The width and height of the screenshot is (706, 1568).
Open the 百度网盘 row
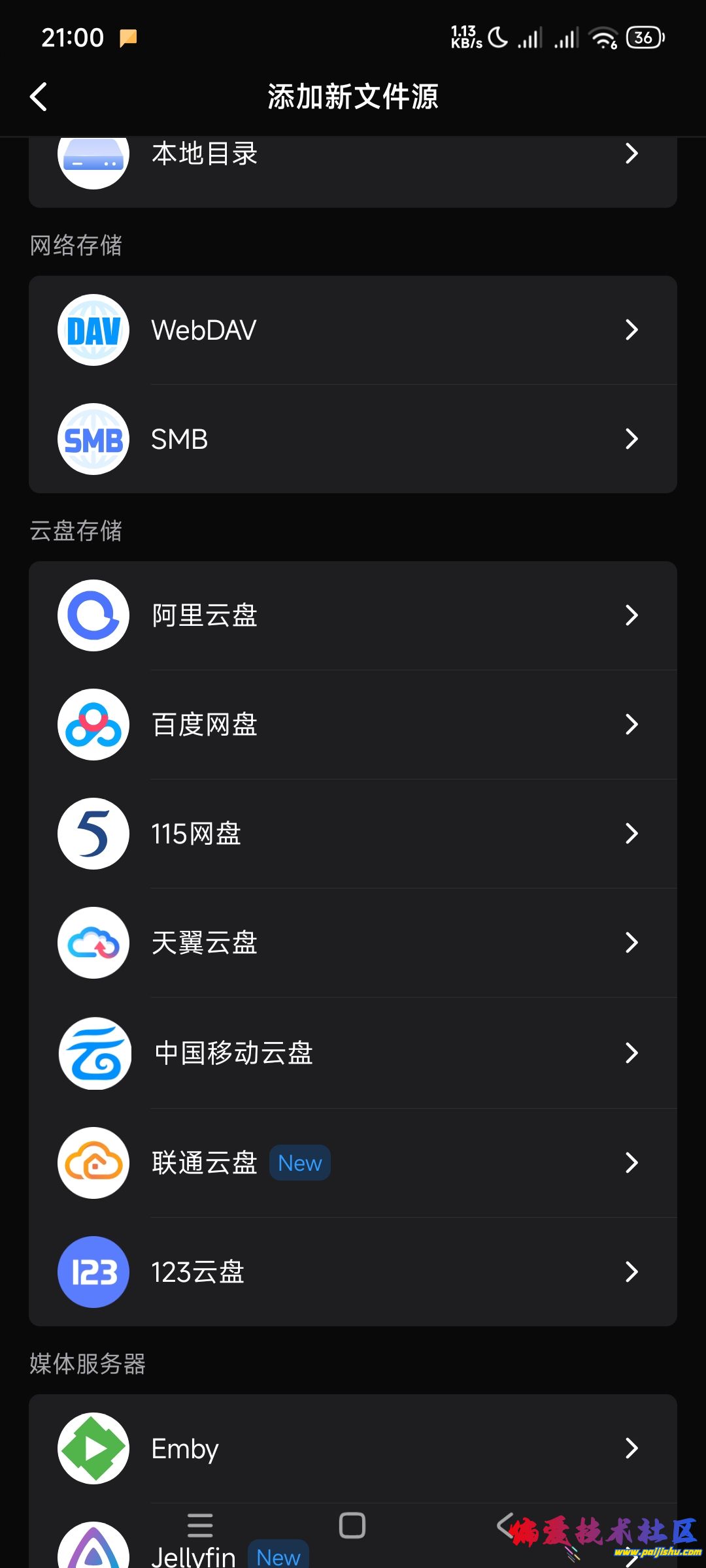pyautogui.click(x=353, y=725)
